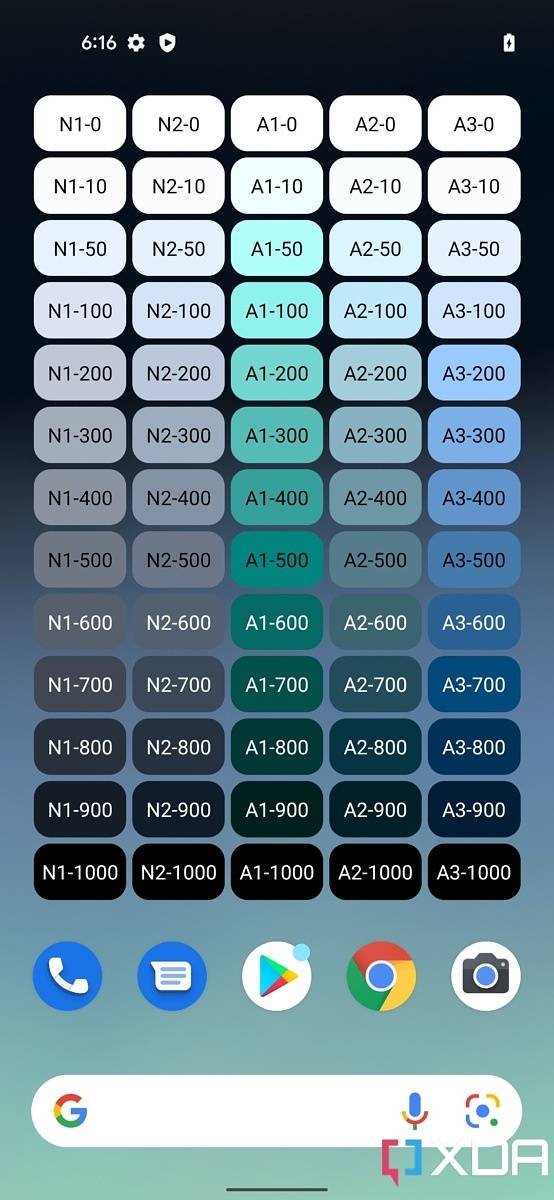Screen dimensions: 554x1200
Task: Open the Camera app
Action: [486, 976]
